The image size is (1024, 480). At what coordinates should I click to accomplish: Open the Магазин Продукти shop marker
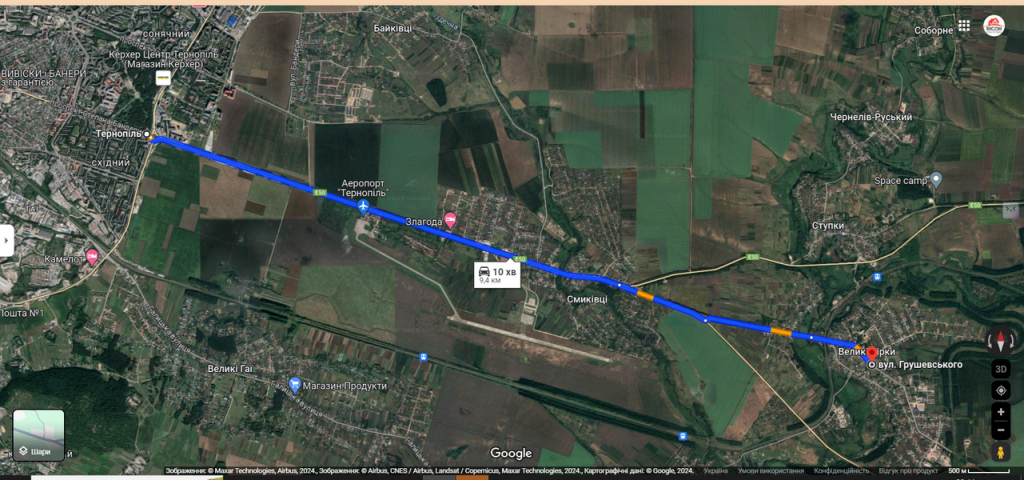point(294,384)
